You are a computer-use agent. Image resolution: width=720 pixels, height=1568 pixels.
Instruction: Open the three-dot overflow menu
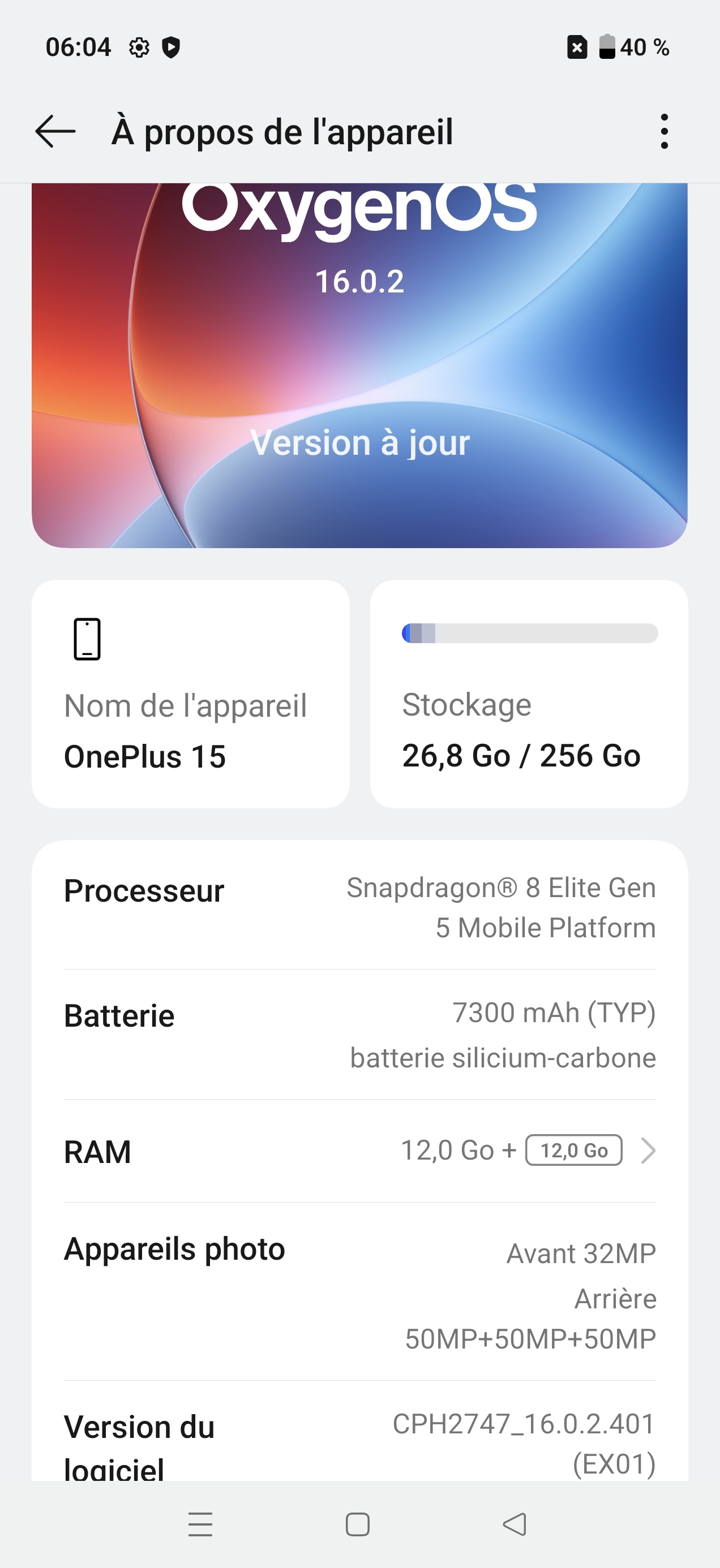(x=664, y=131)
